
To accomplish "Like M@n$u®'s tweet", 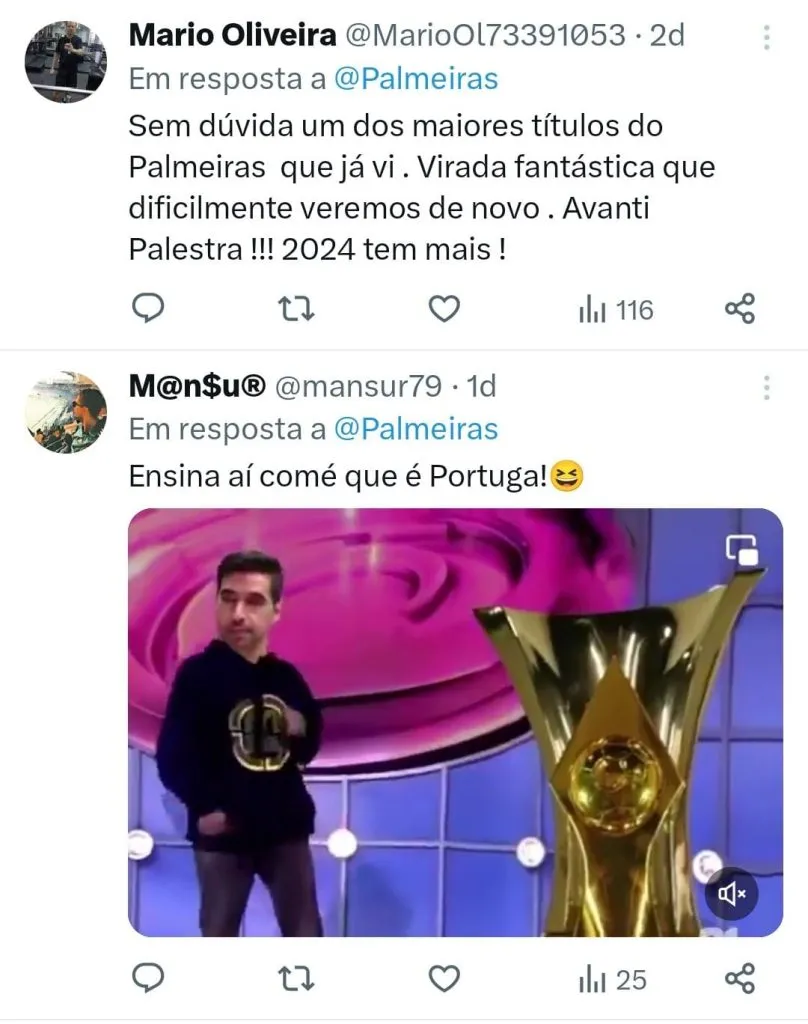I will pyautogui.click(x=443, y=979).
